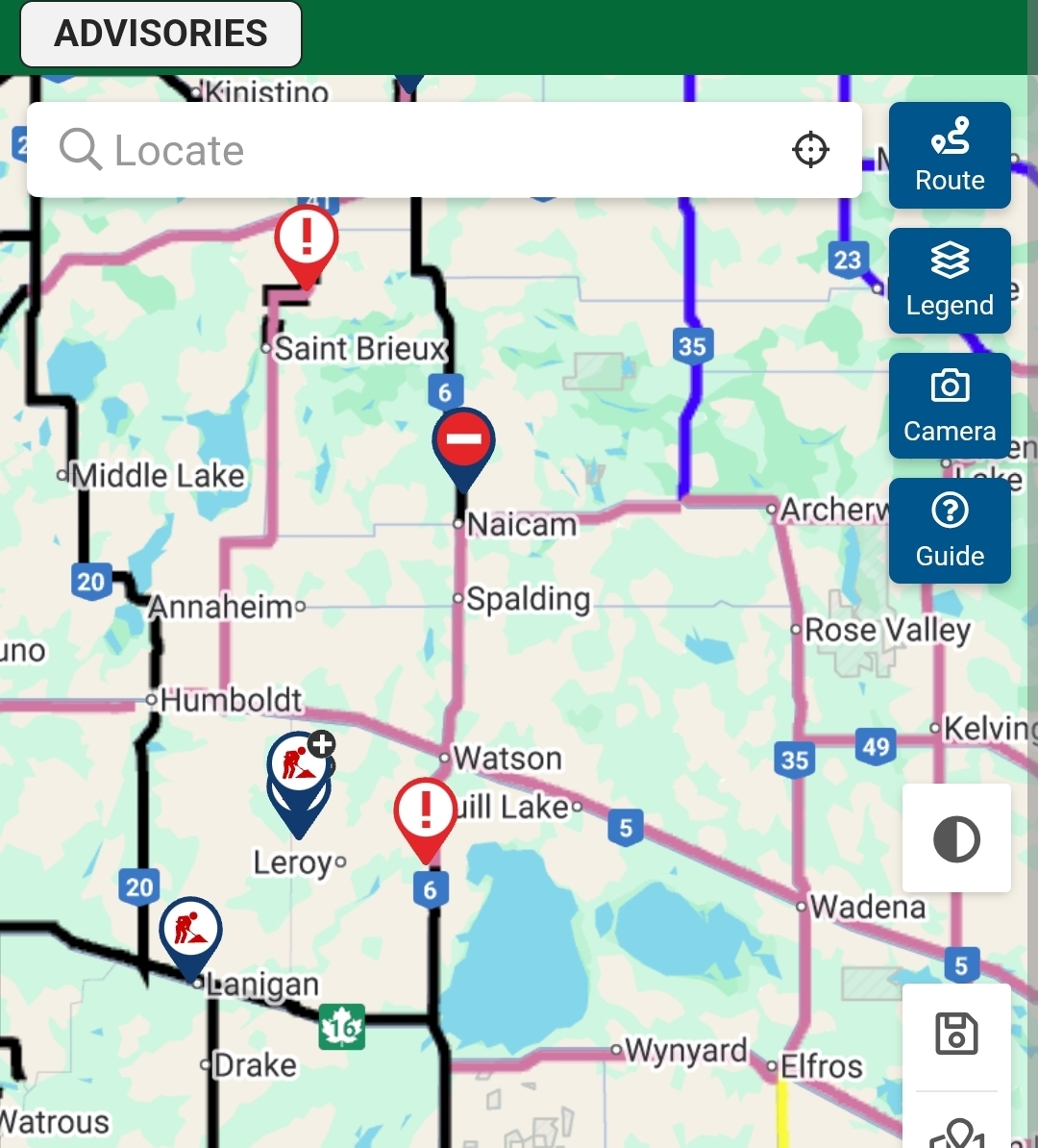View the alert marker near Saint Brieux
The image size is (1038, 1148).
coord(307,237)
